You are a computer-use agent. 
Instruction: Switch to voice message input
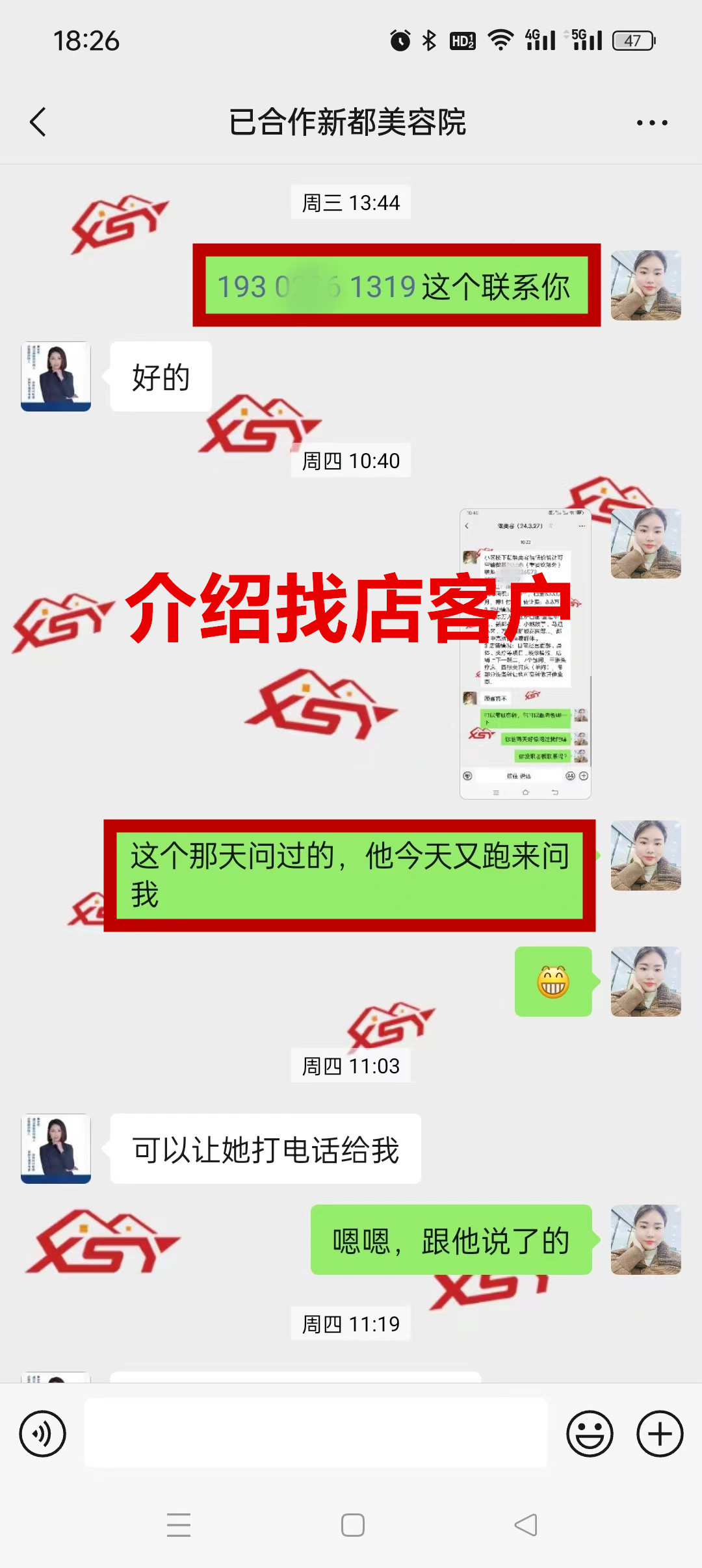43,1433
